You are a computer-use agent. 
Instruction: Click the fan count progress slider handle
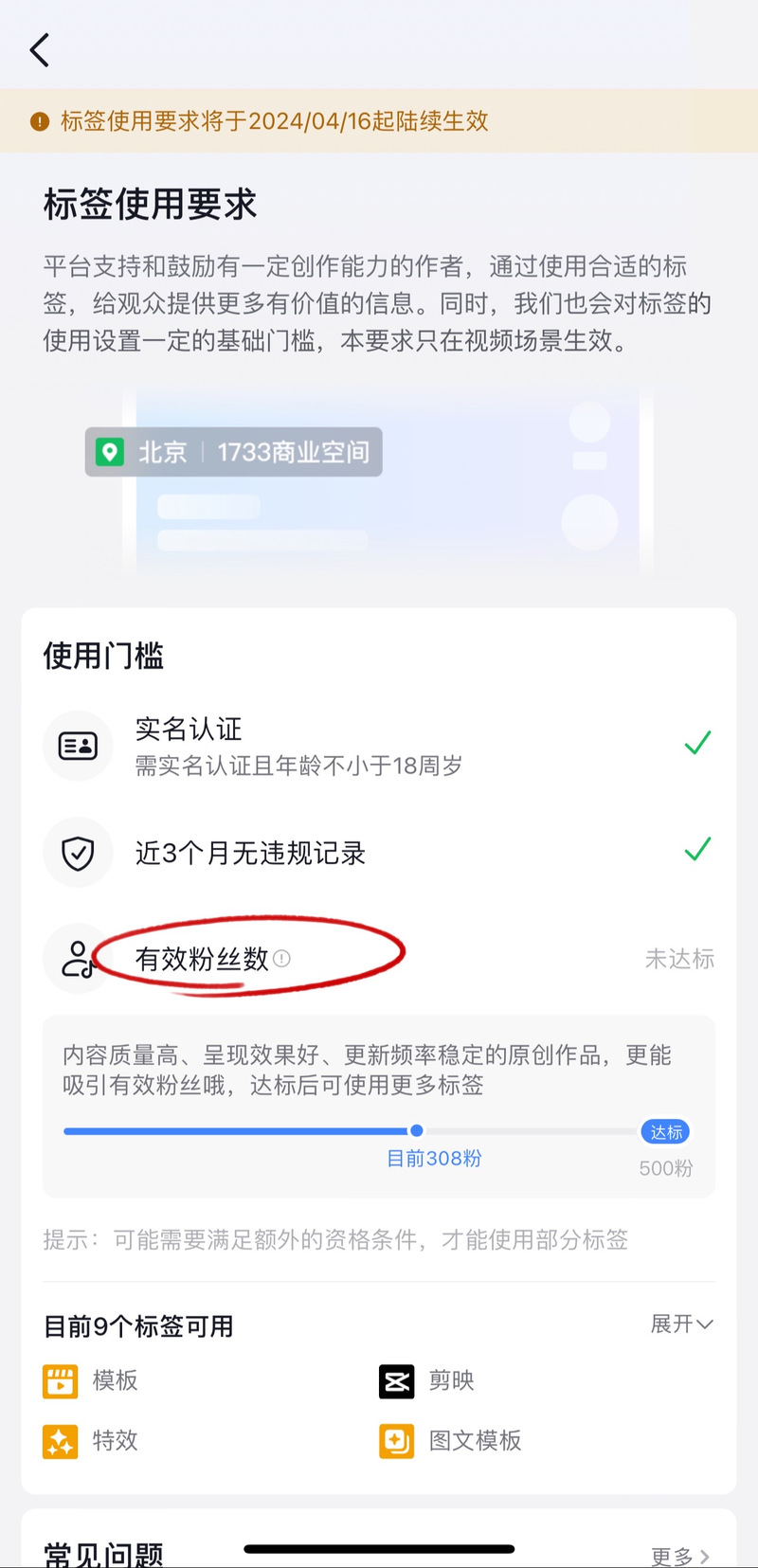coord(416,1130)
